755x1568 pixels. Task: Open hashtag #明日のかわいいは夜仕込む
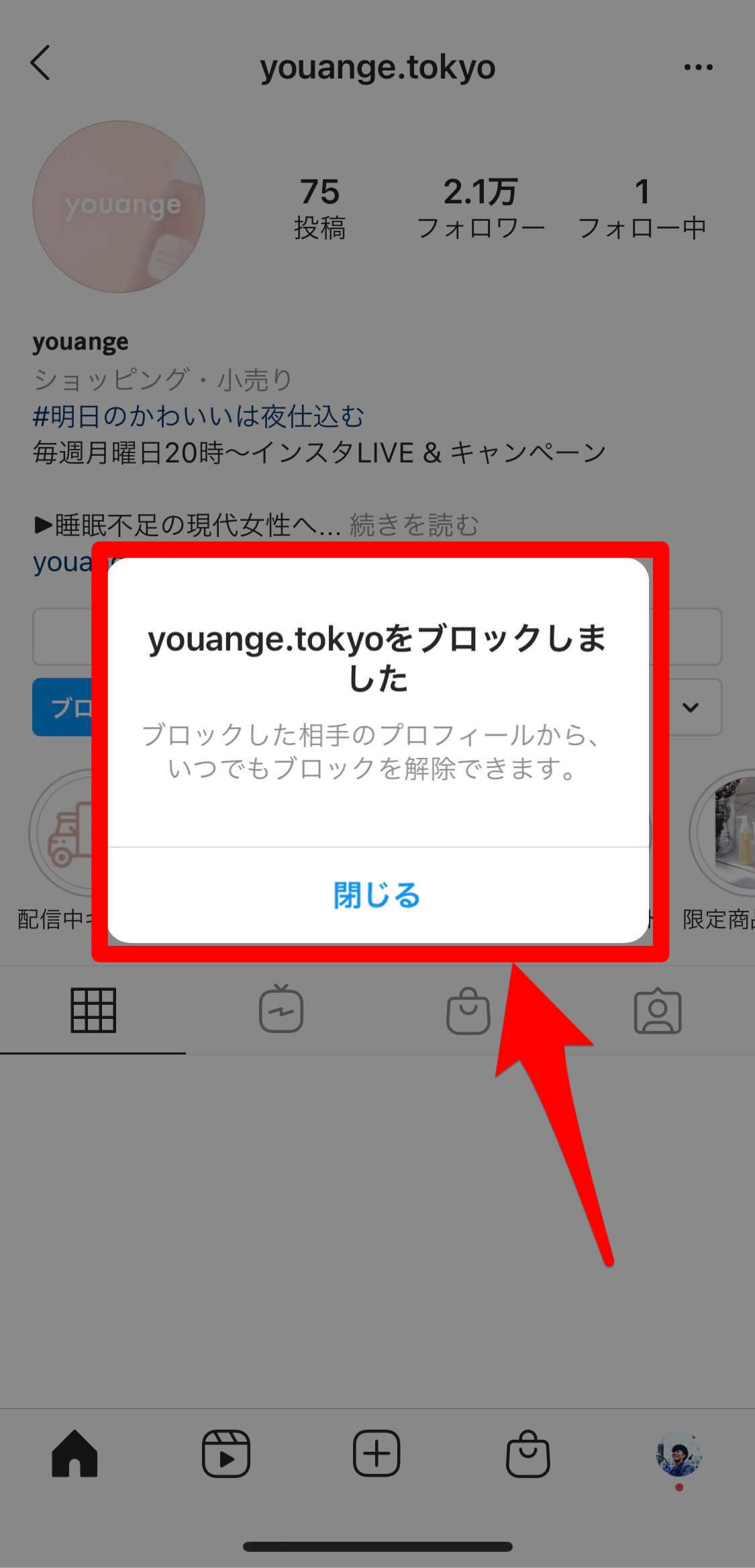[198, 417]
